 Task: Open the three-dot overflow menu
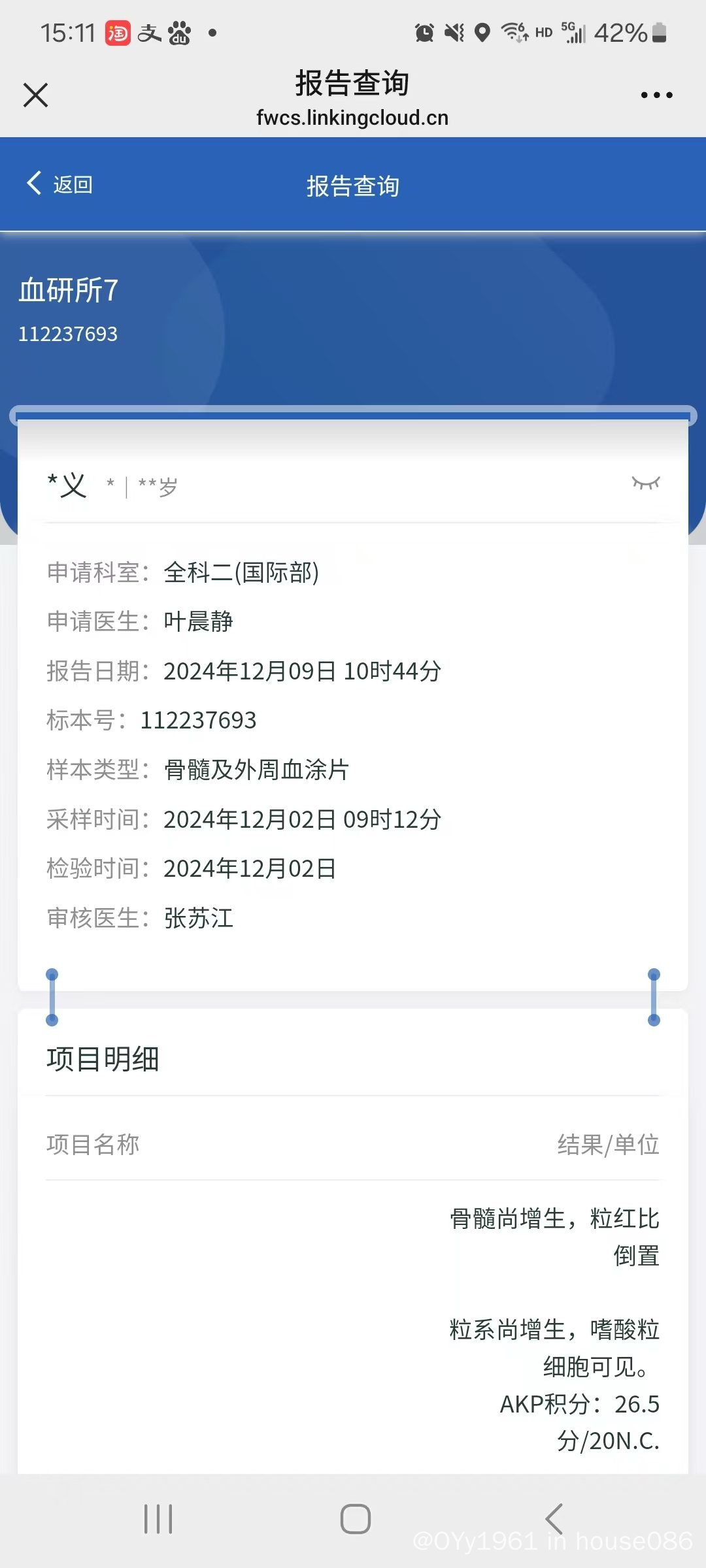[656, 95]
